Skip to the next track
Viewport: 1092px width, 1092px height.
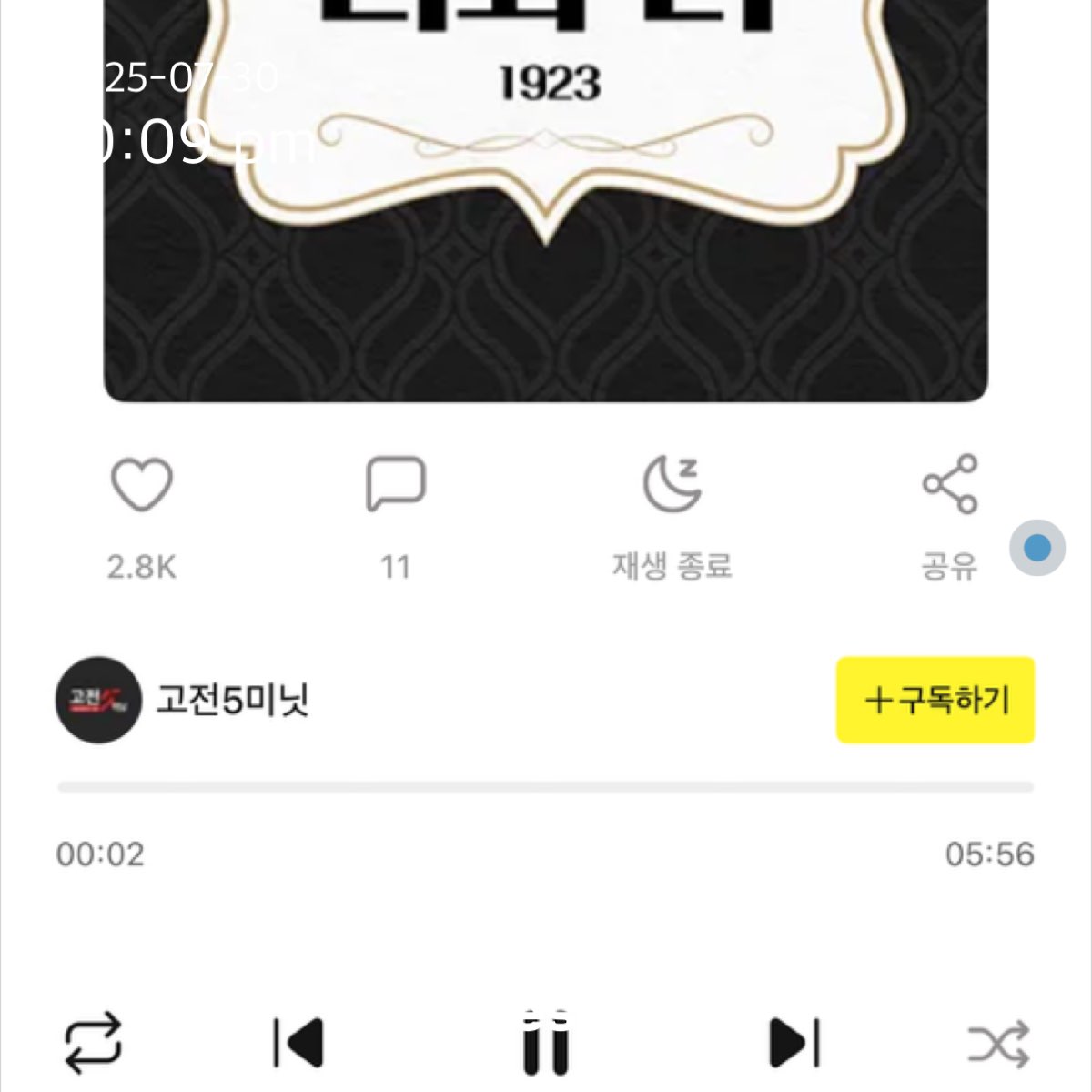794,1042
